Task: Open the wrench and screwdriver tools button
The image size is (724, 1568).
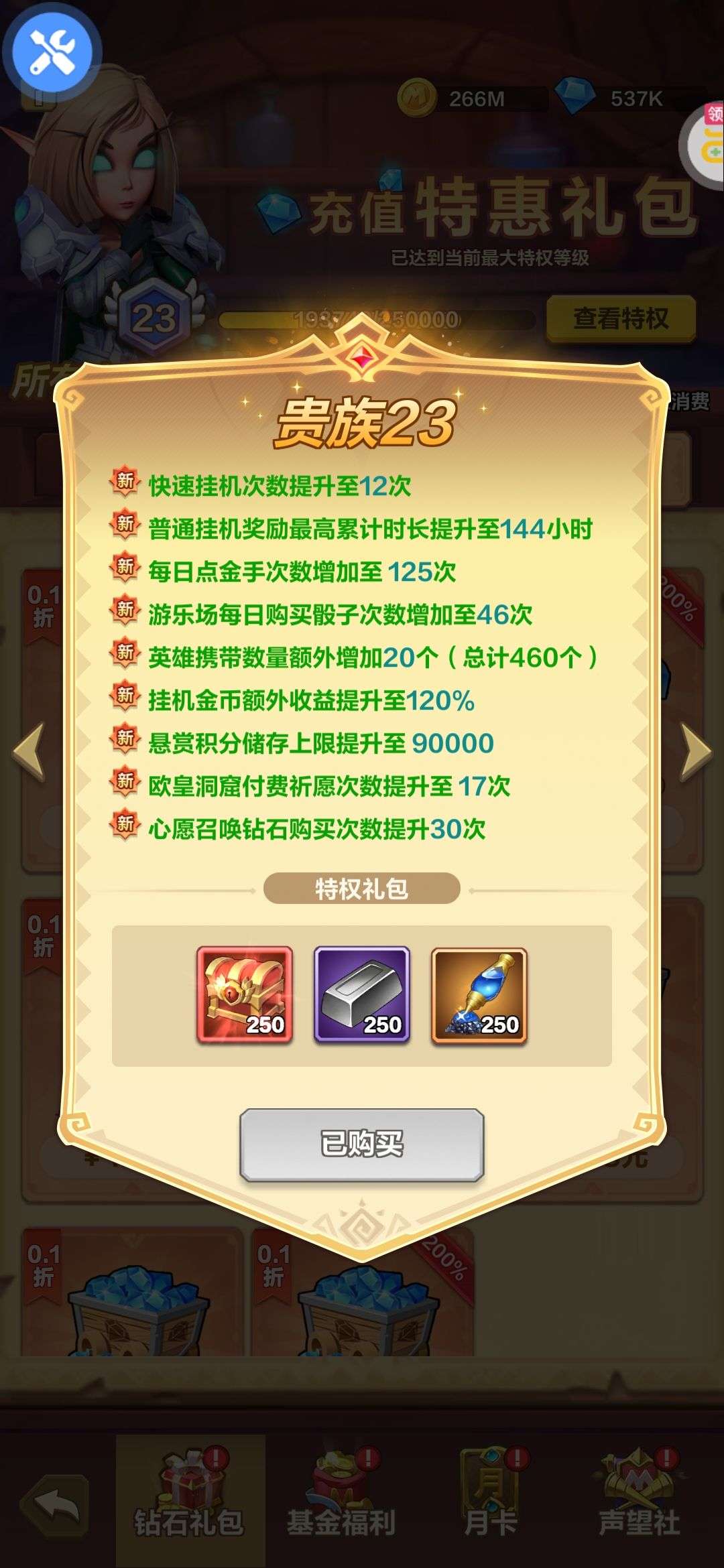Action: pyautogui.click(x=52, y=52)
